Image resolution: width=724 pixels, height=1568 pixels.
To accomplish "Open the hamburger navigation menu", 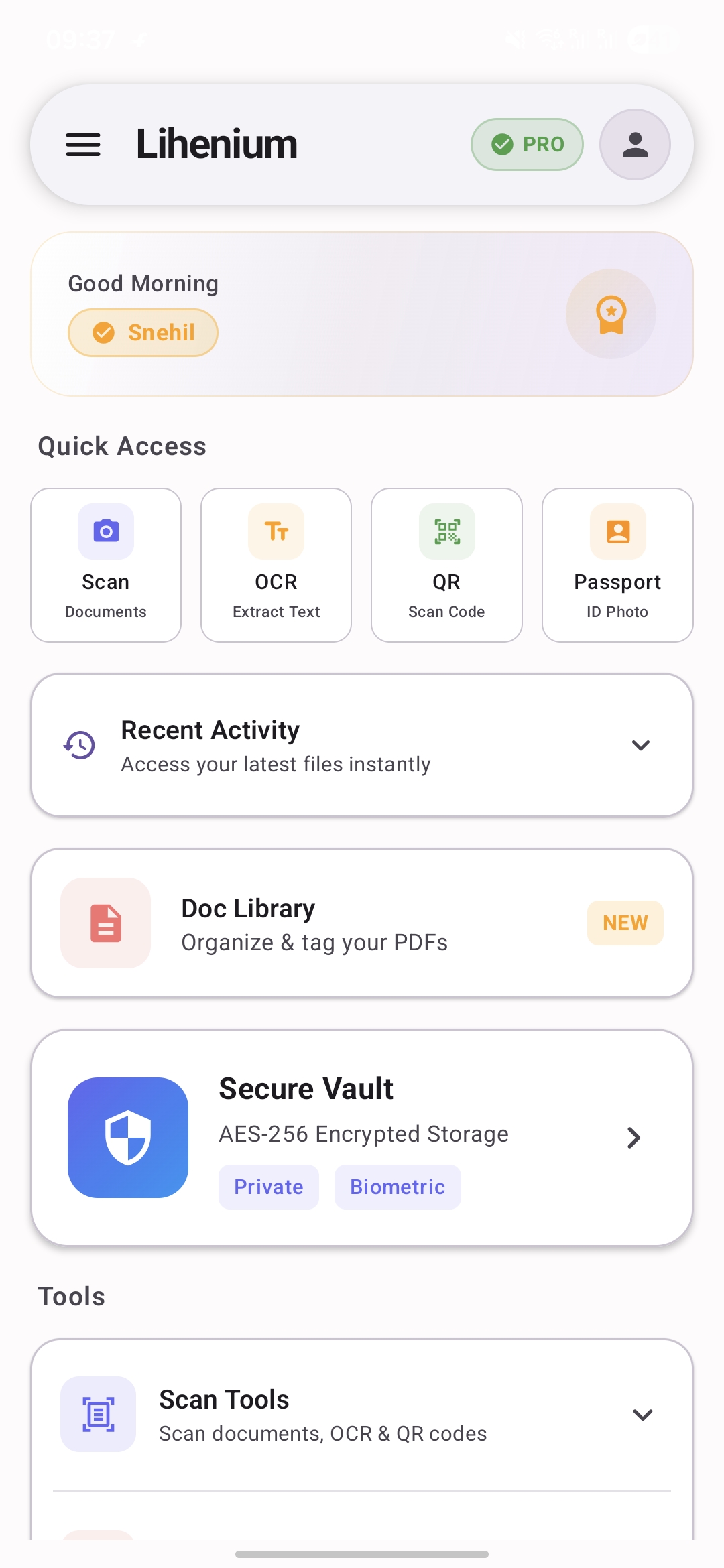I will point(83,145).
